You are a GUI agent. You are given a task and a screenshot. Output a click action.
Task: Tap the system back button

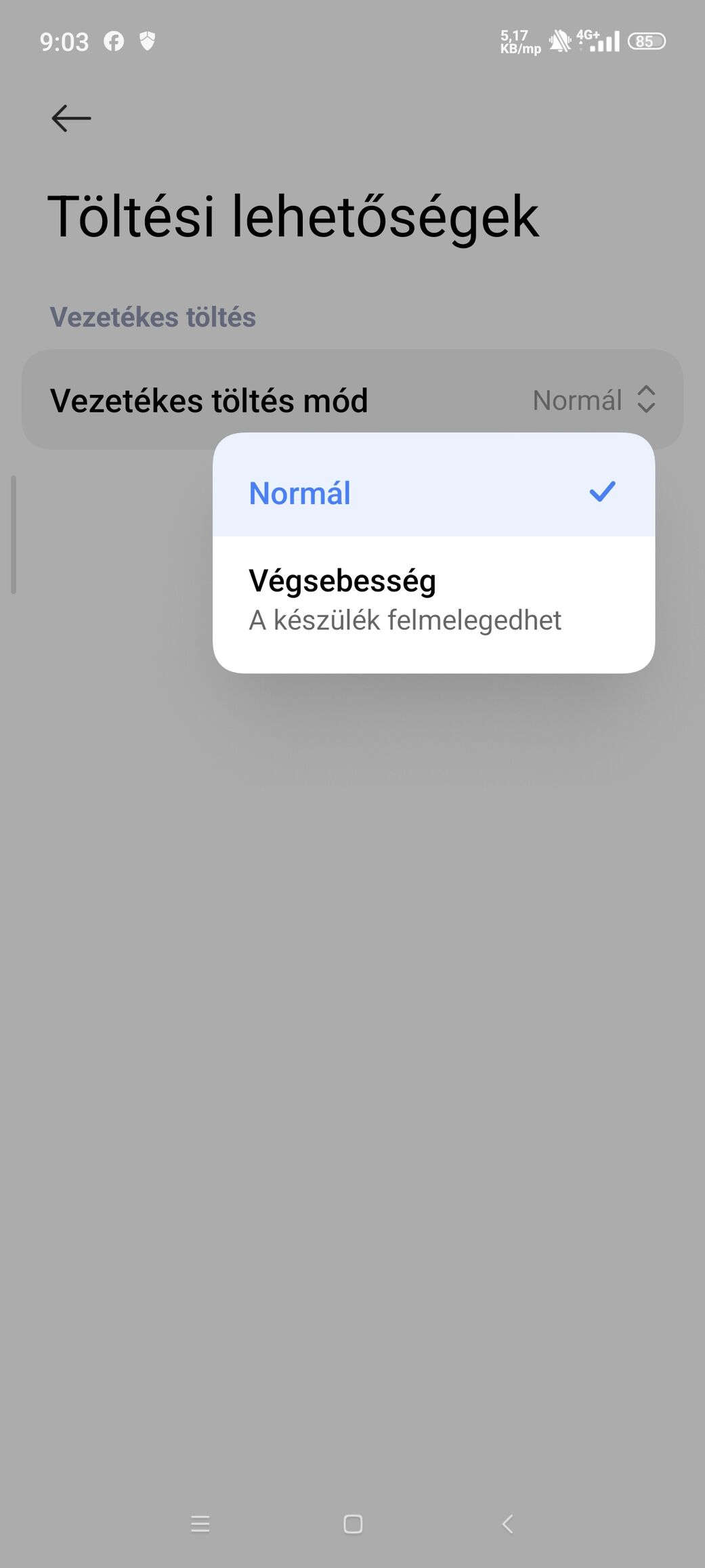pos(507,1523)
